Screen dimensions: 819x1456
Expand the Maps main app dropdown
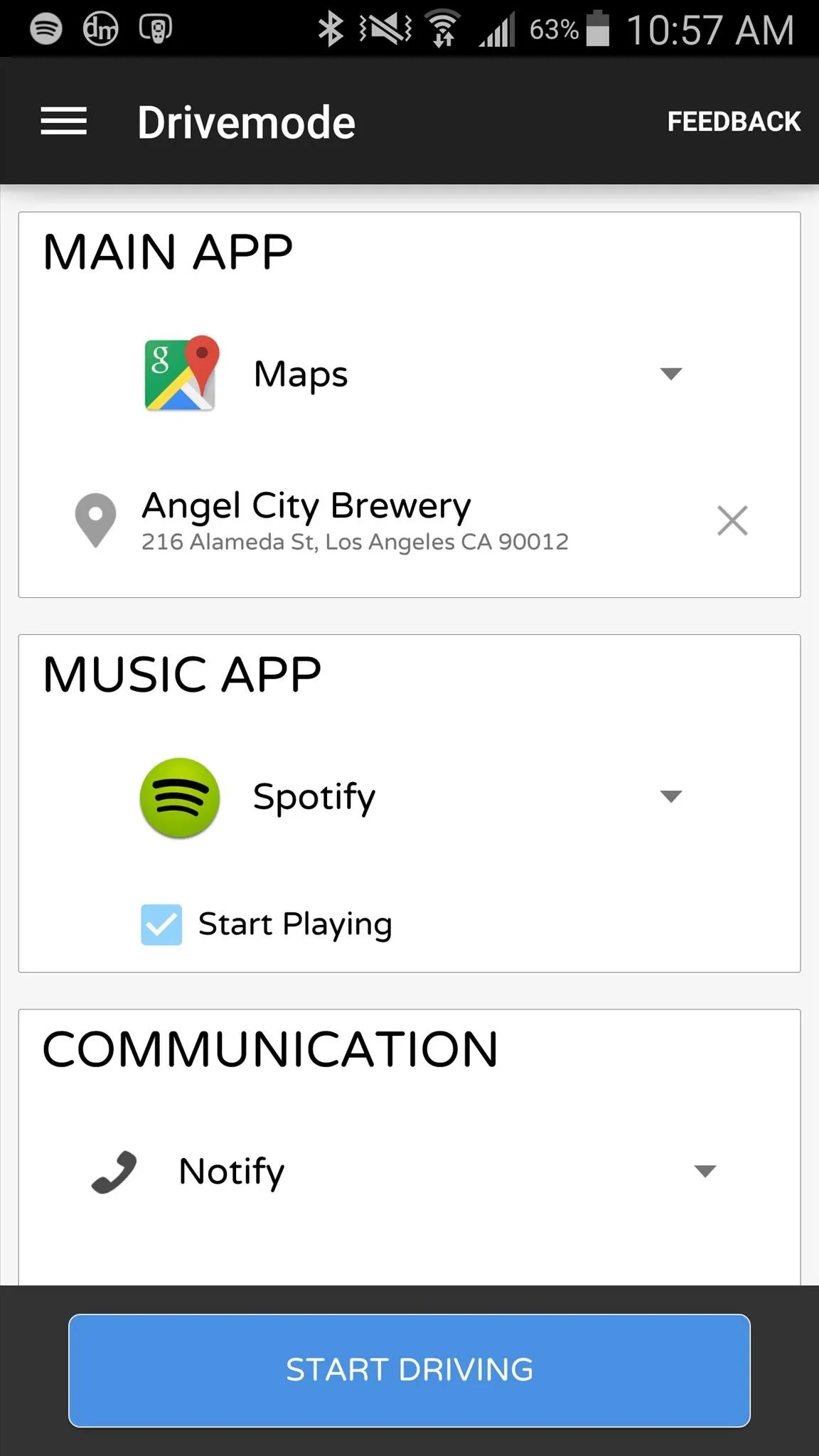click(412, 374)
